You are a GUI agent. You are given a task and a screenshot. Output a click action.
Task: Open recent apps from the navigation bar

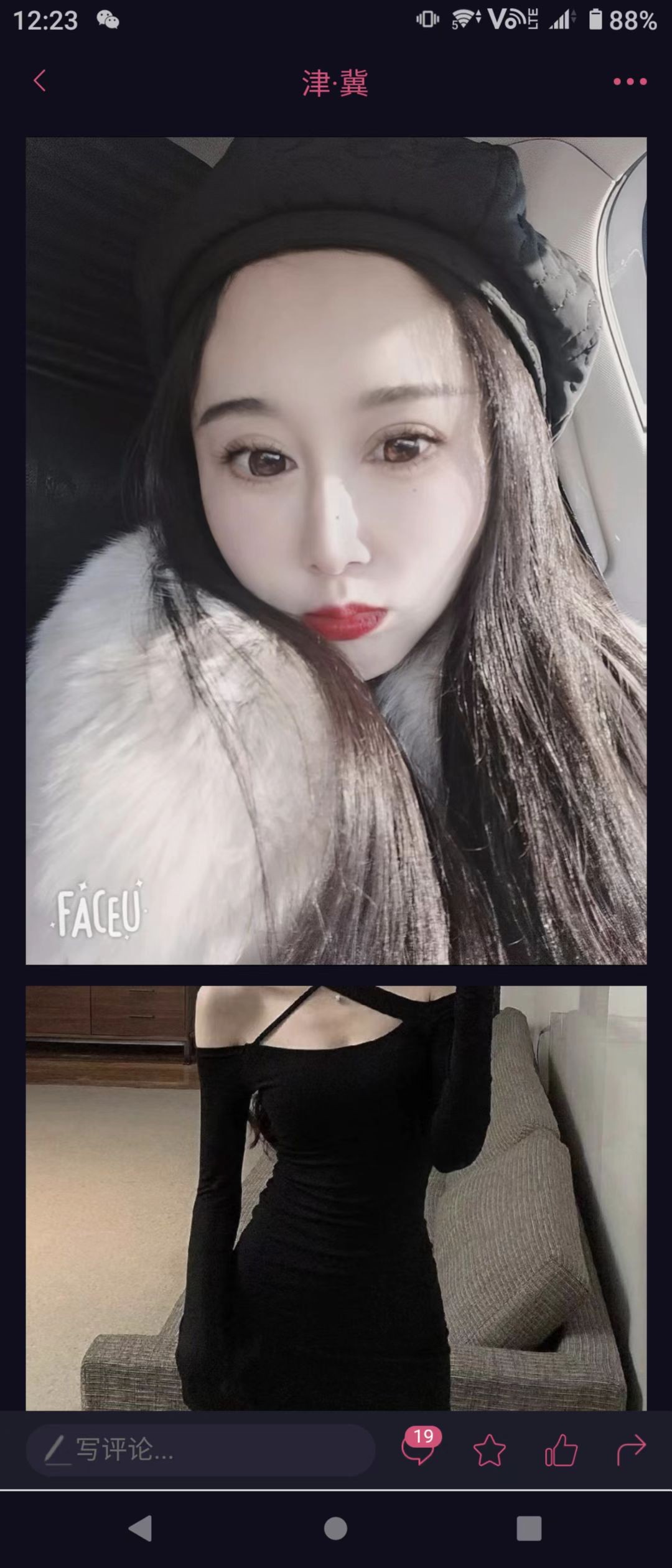tap(529, 1528)
